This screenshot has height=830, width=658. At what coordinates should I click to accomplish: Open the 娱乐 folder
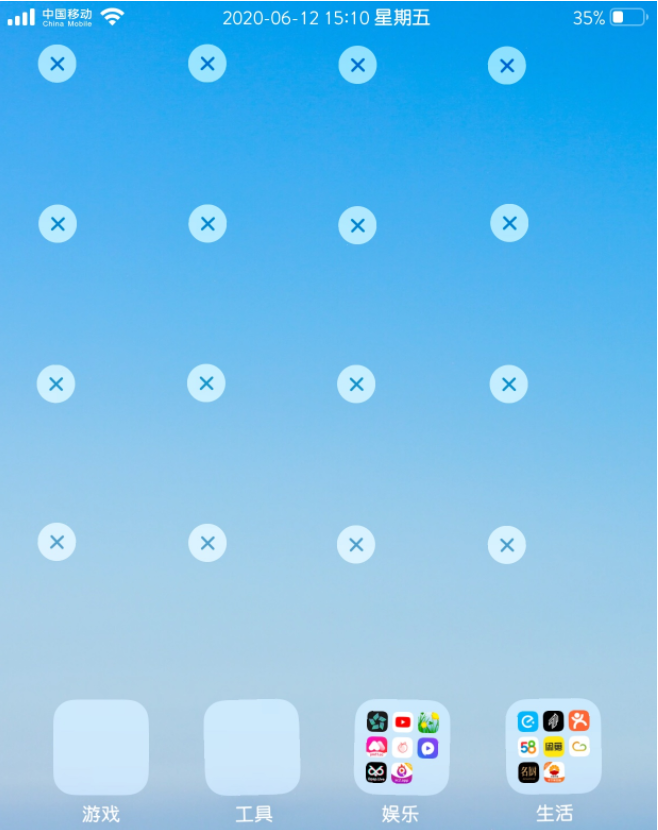pyautogui.click(x=402, y=747)
